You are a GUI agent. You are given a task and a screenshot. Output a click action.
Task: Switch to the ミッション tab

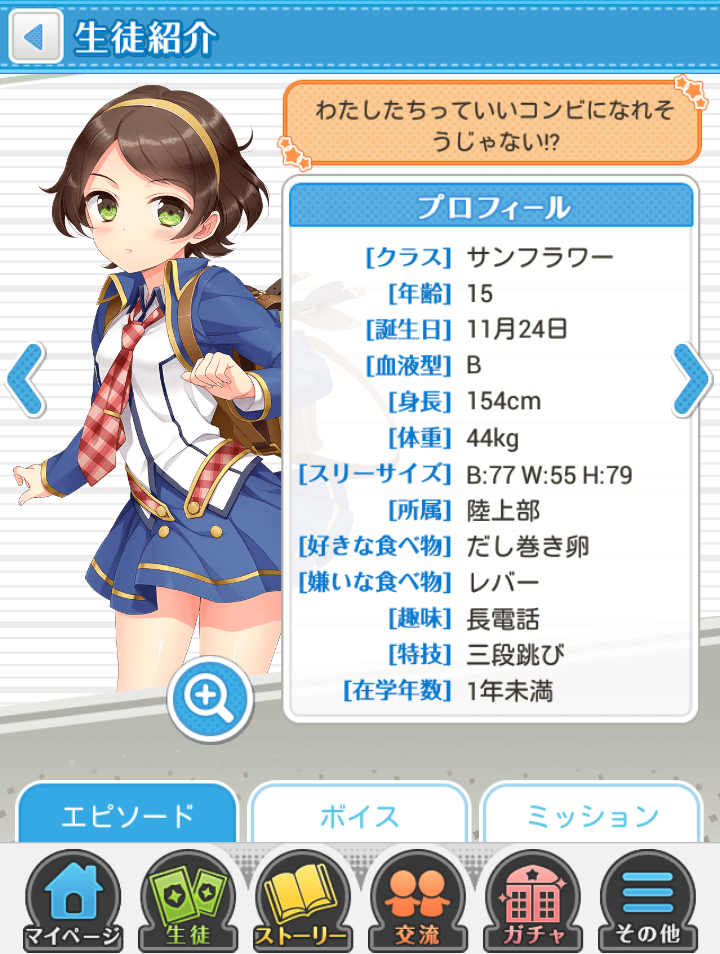click(592, 814)
